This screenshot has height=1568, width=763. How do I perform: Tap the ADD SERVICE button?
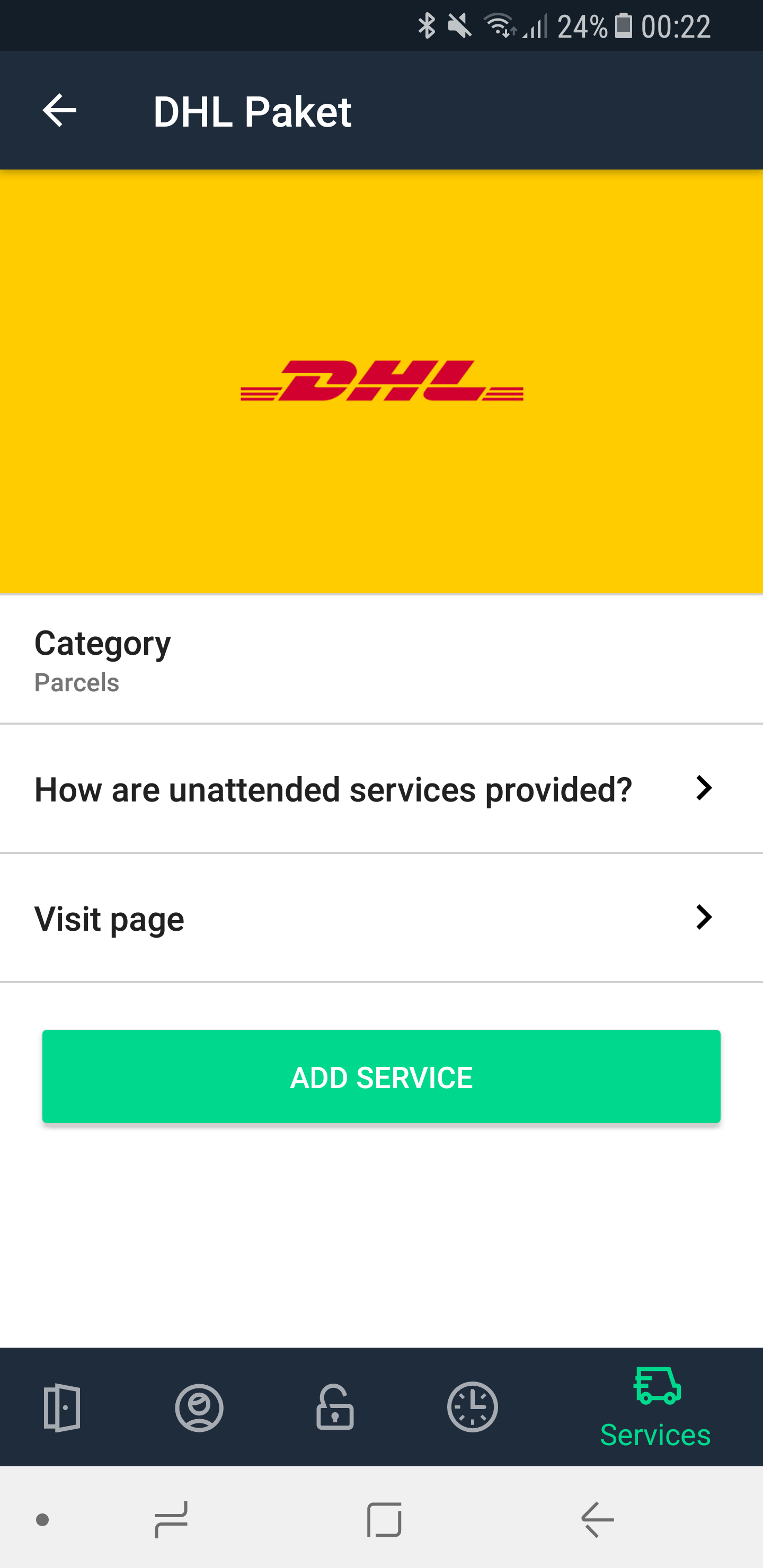(381, 1076)
